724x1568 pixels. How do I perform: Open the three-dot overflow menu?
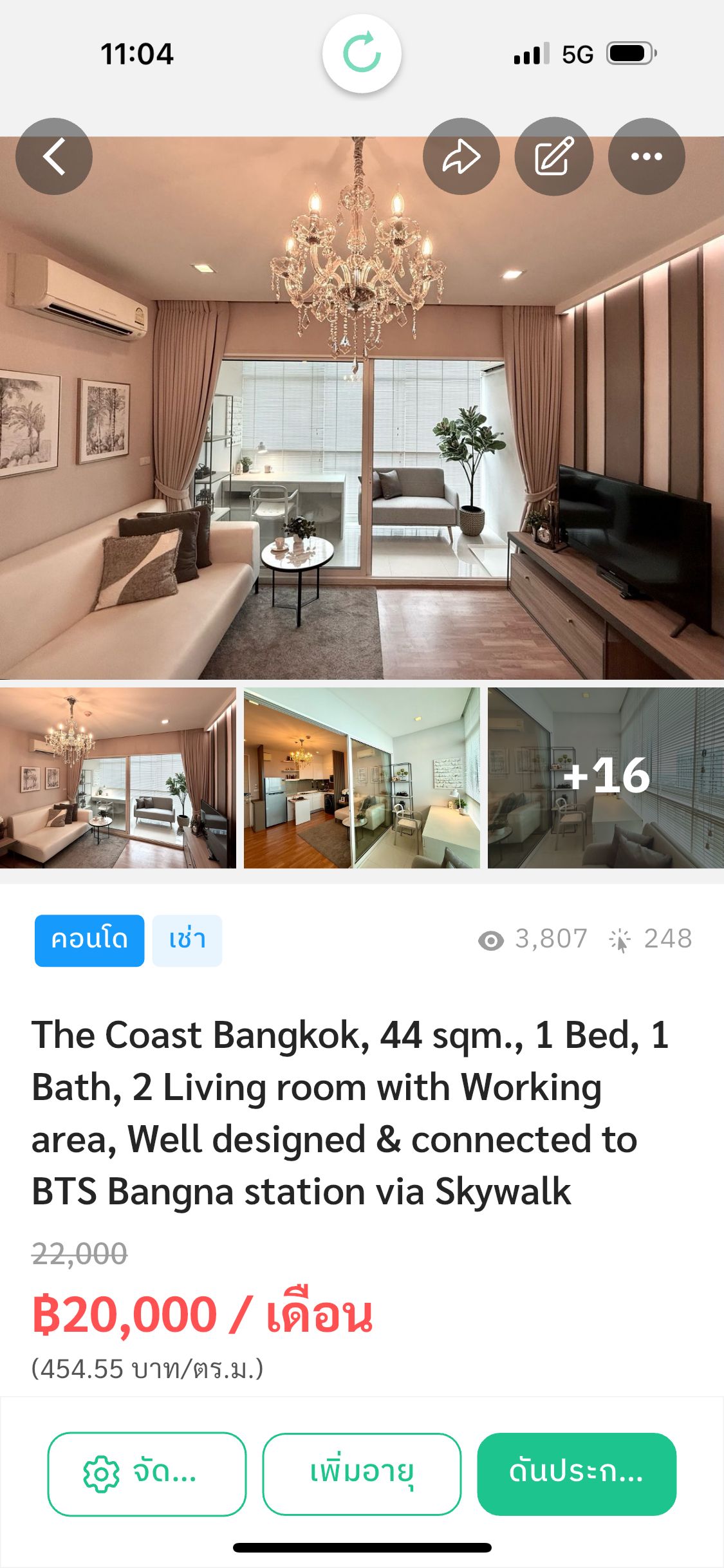click(646, 156)
